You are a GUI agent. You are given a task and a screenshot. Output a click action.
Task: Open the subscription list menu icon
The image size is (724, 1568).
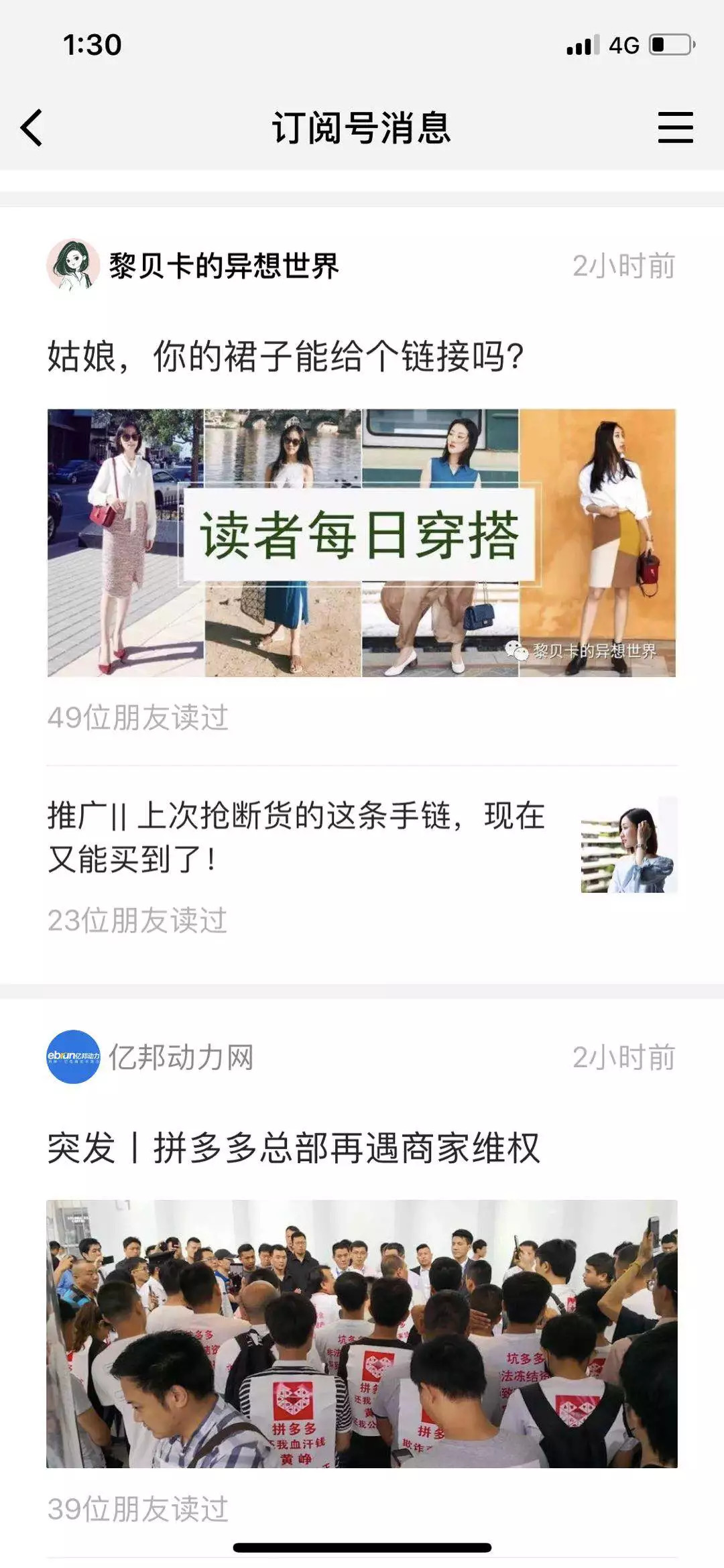pos(675,127)
